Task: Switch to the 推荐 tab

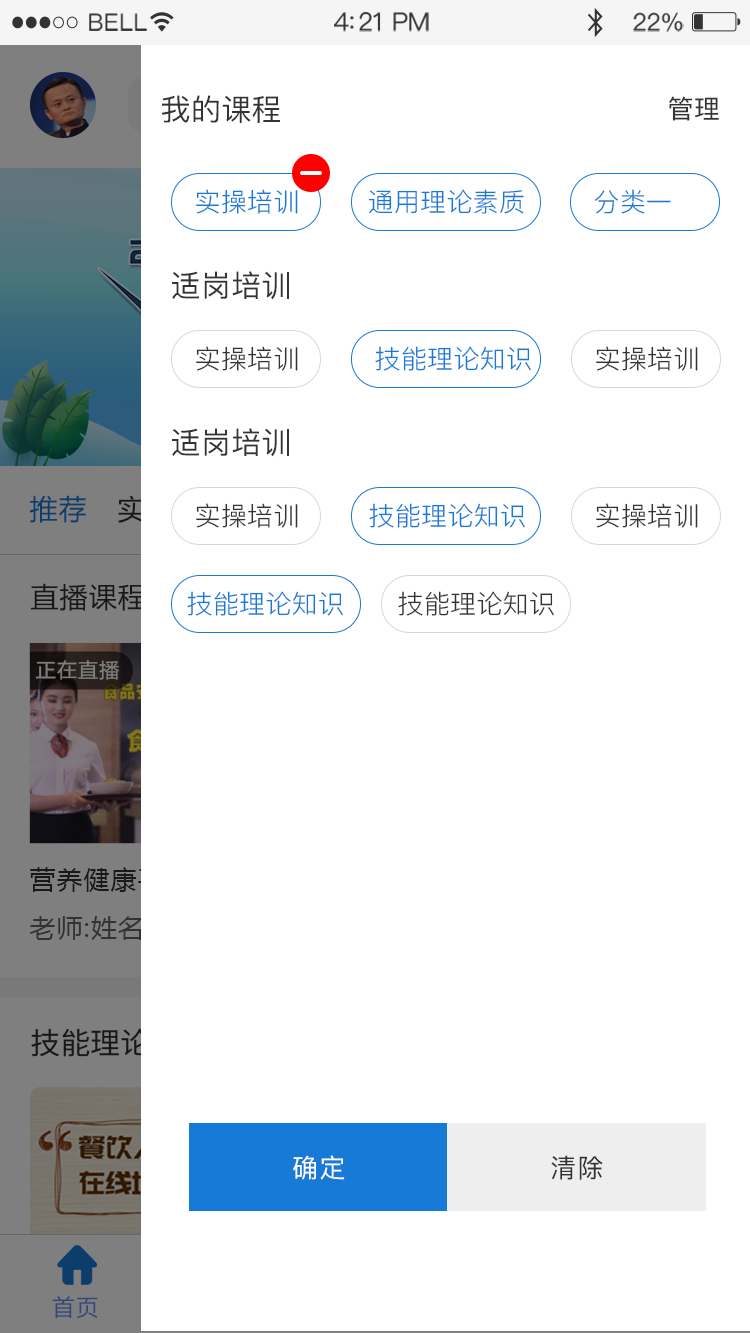Action: click(x=59, y=510)
